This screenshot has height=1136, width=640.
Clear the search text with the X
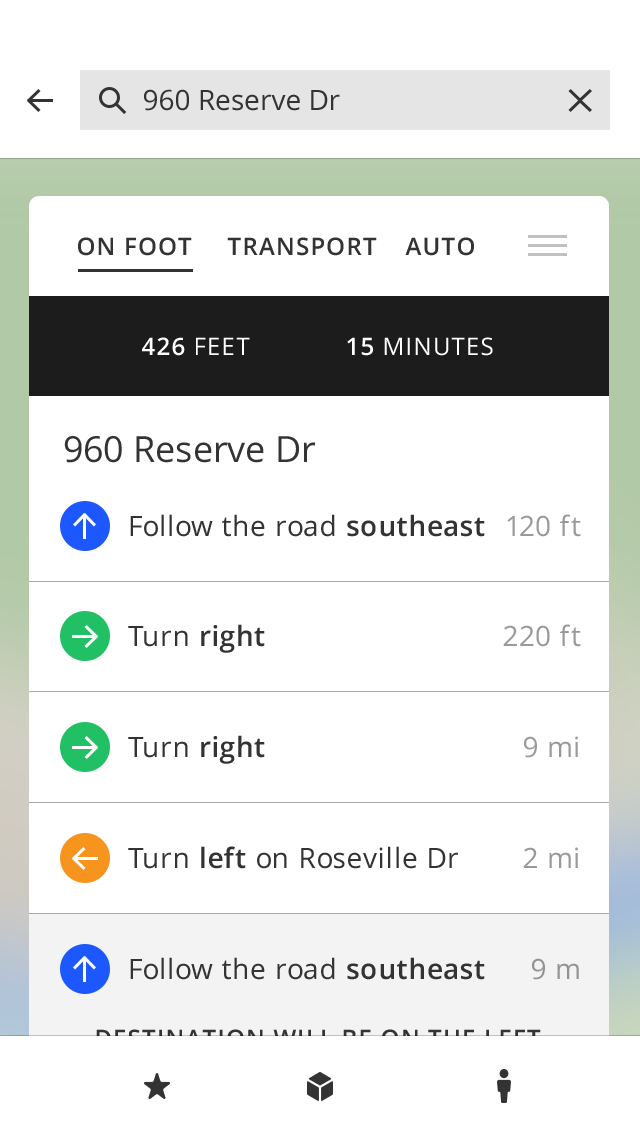pyautogui.click(x=580, y=101)
